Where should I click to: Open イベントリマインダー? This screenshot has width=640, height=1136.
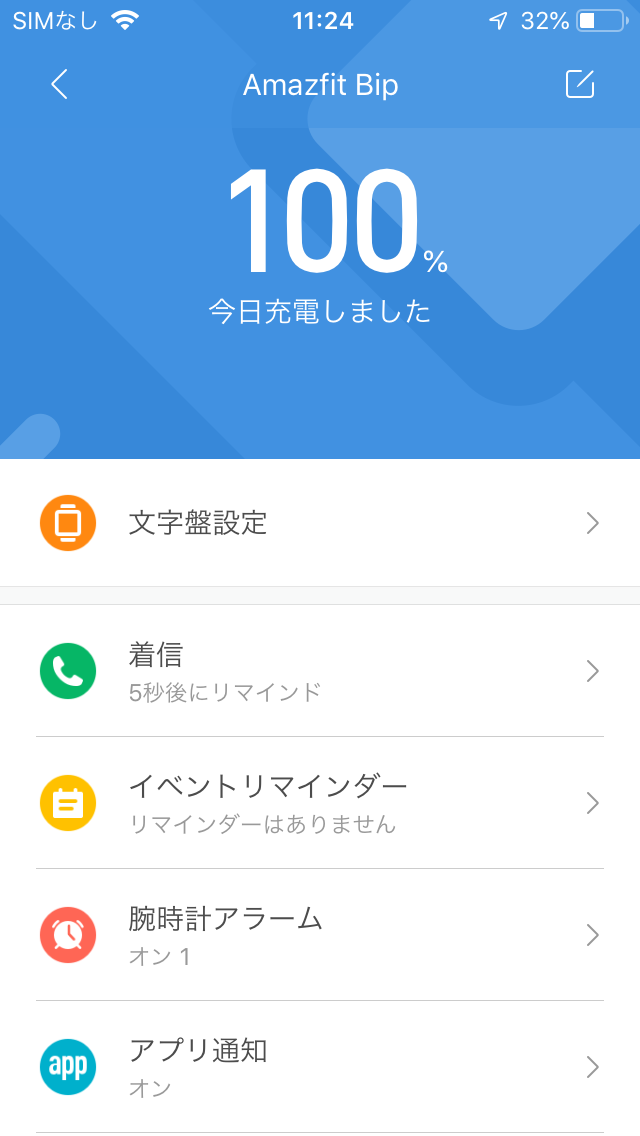pyautogui.click(x=320, y=803)
